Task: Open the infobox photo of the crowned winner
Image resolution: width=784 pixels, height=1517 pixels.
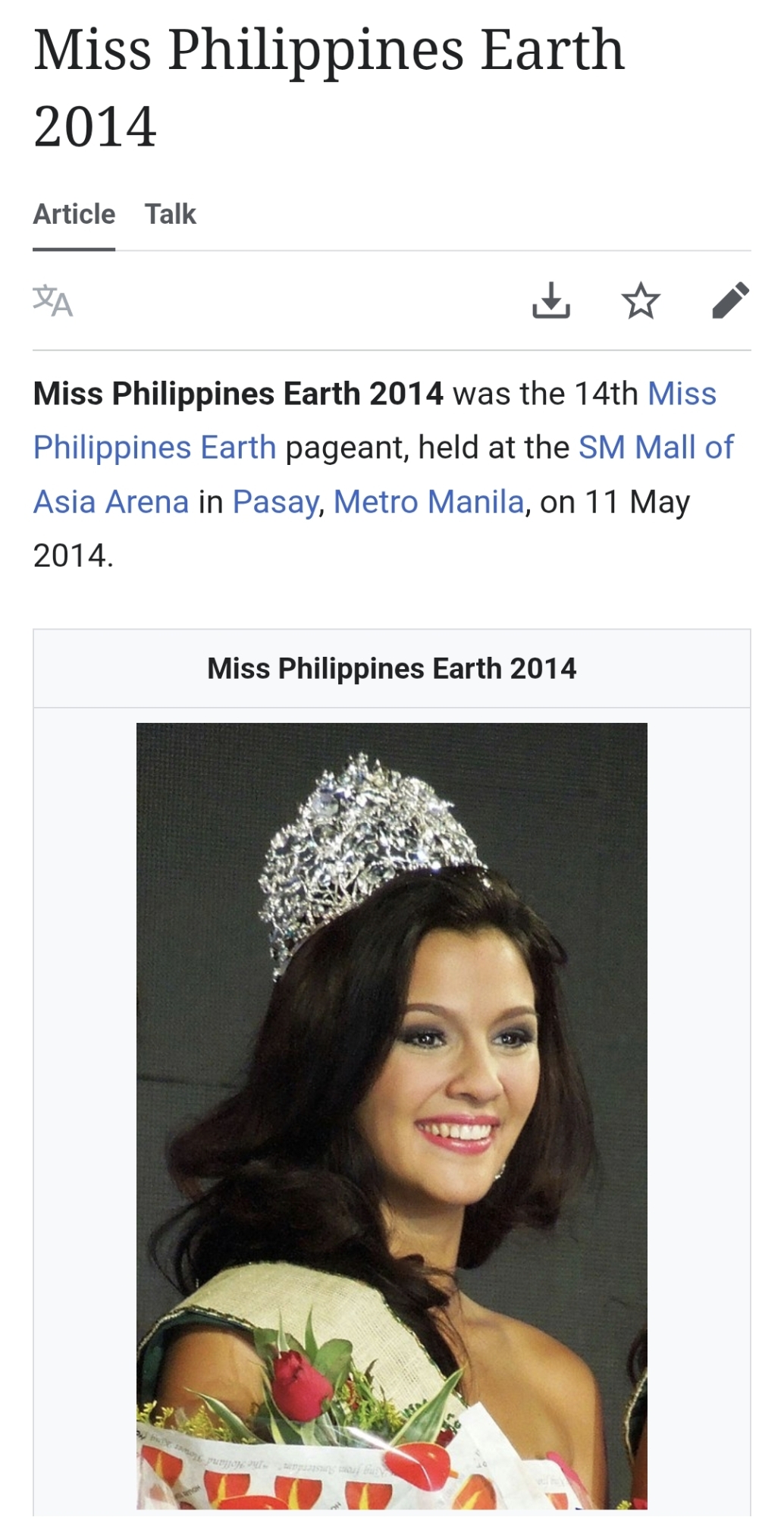Action: 391,1115
